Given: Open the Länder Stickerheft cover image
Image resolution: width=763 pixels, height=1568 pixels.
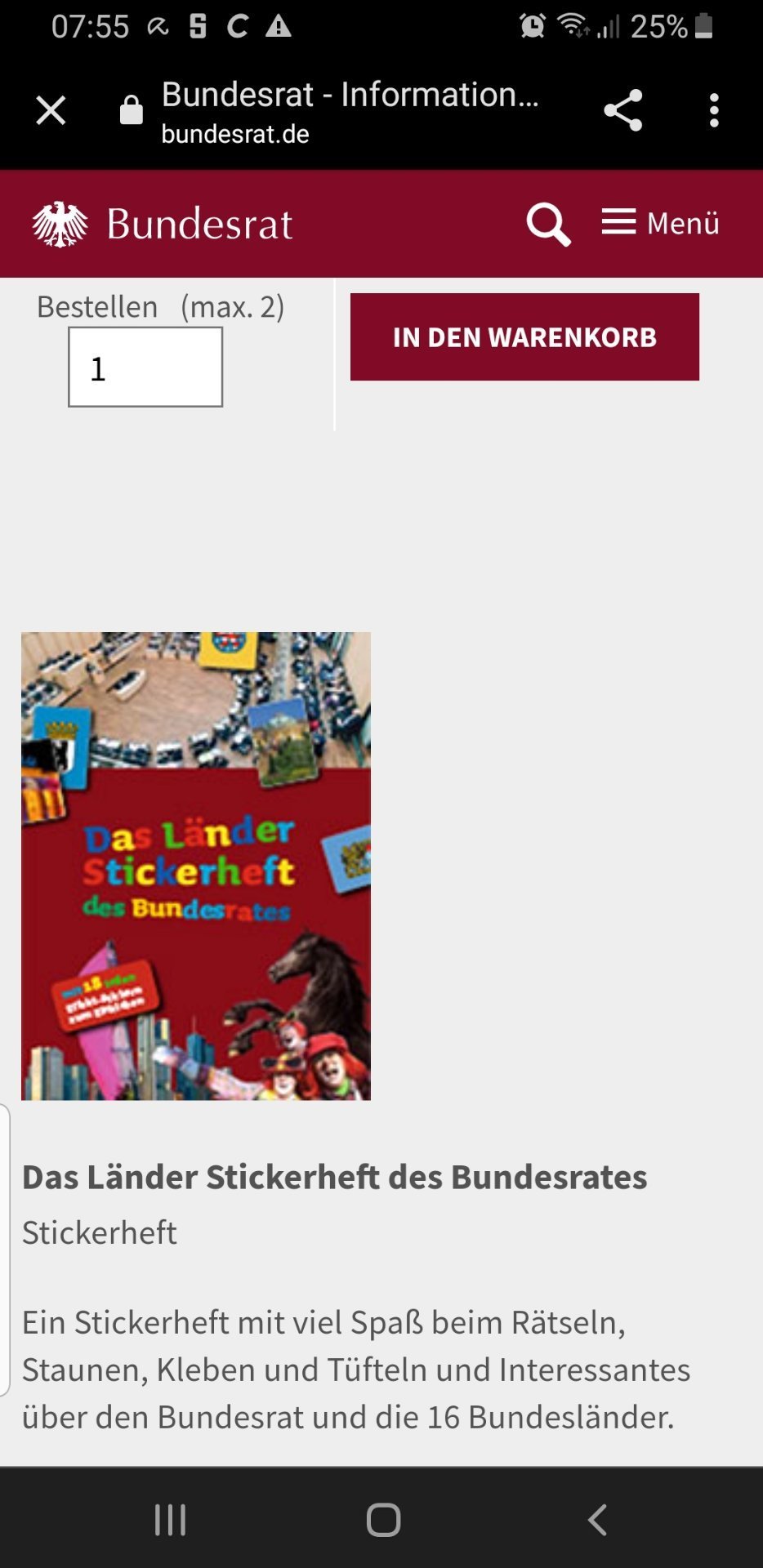Looking at the screenshot, I should coord(196,866).
